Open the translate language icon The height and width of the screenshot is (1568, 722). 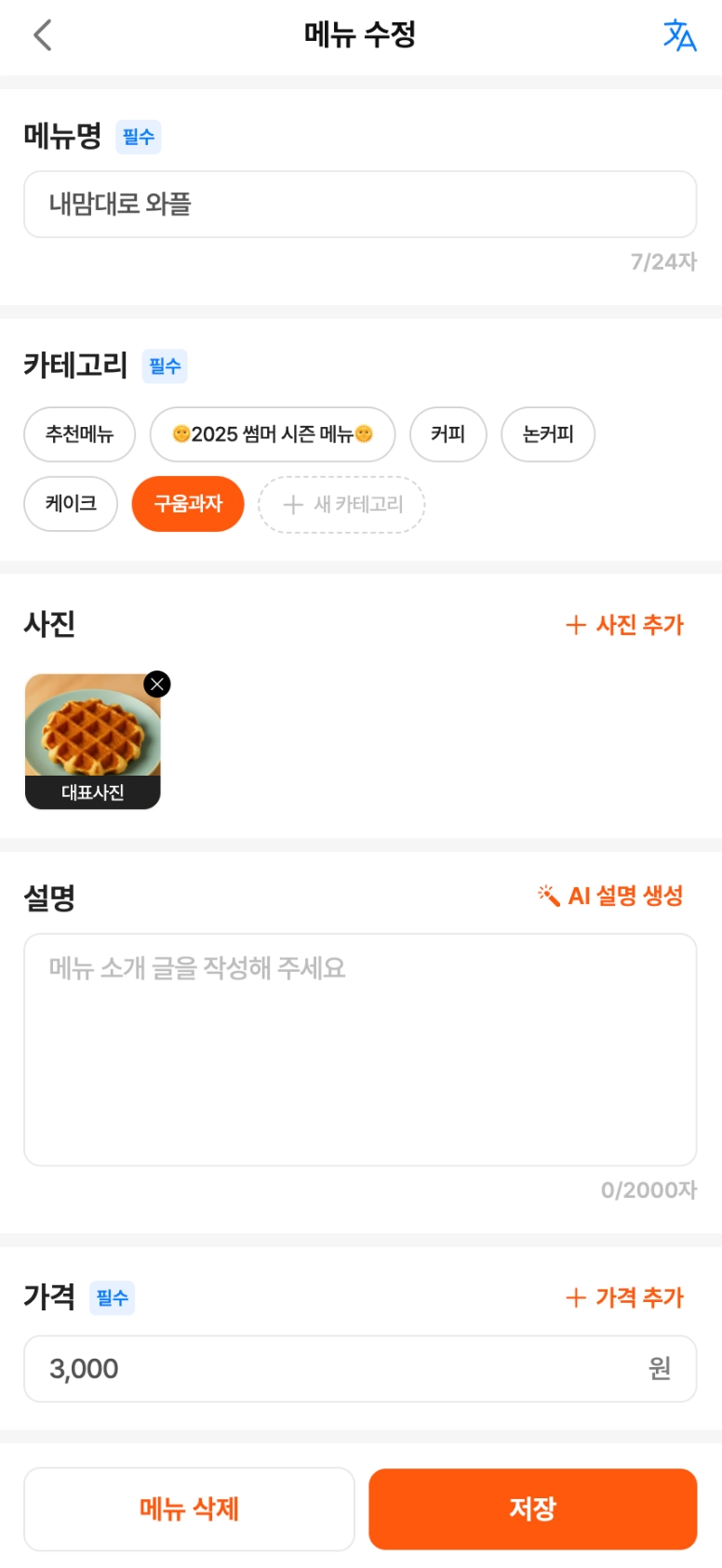pos(679,35)
